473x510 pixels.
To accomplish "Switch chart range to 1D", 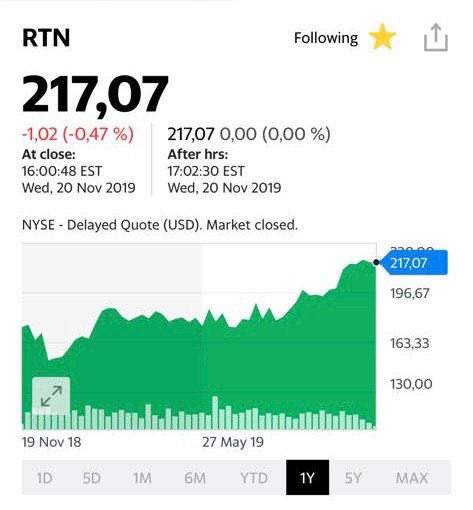I will (x=44, y=478).
